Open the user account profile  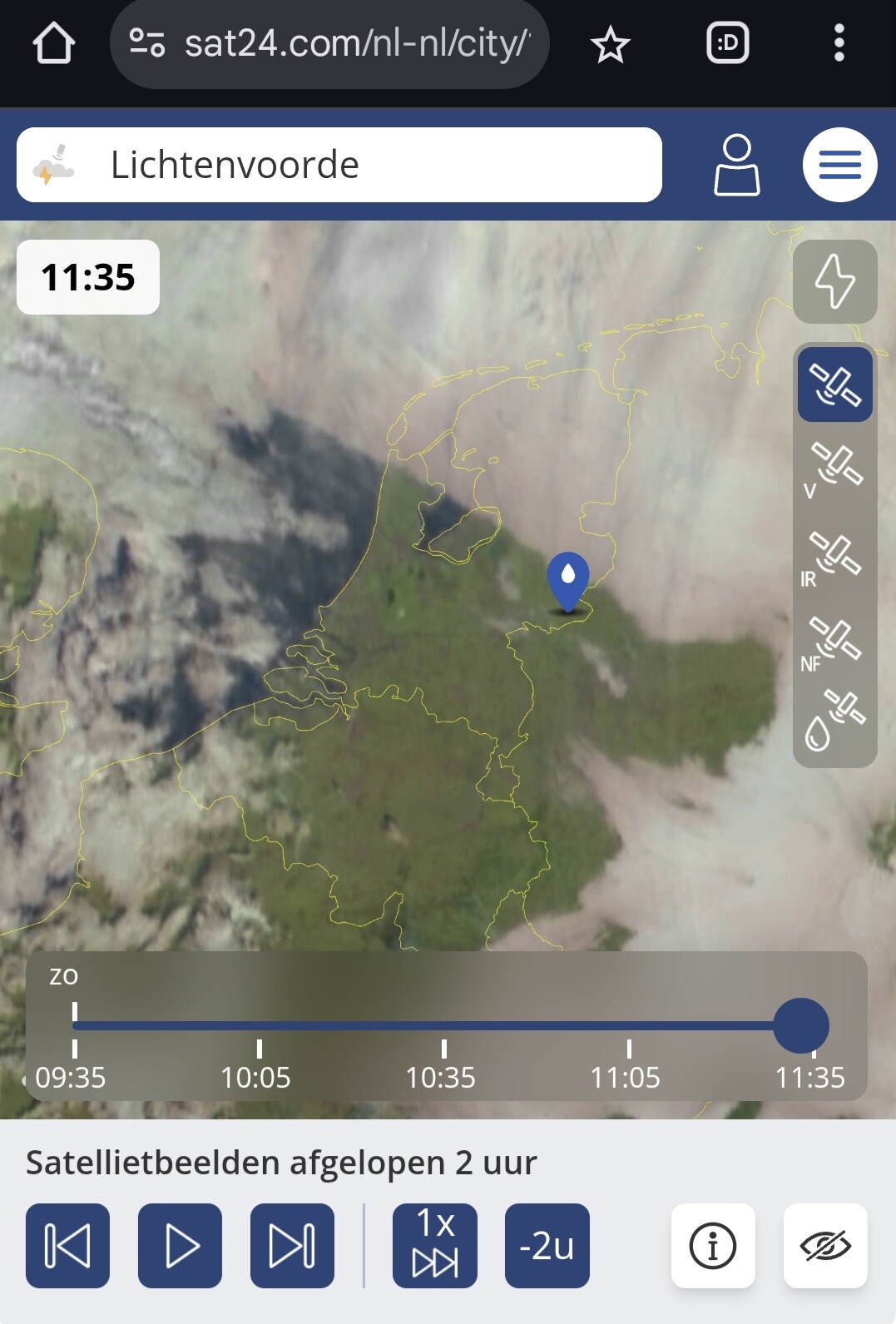click(x=737, y=165)
